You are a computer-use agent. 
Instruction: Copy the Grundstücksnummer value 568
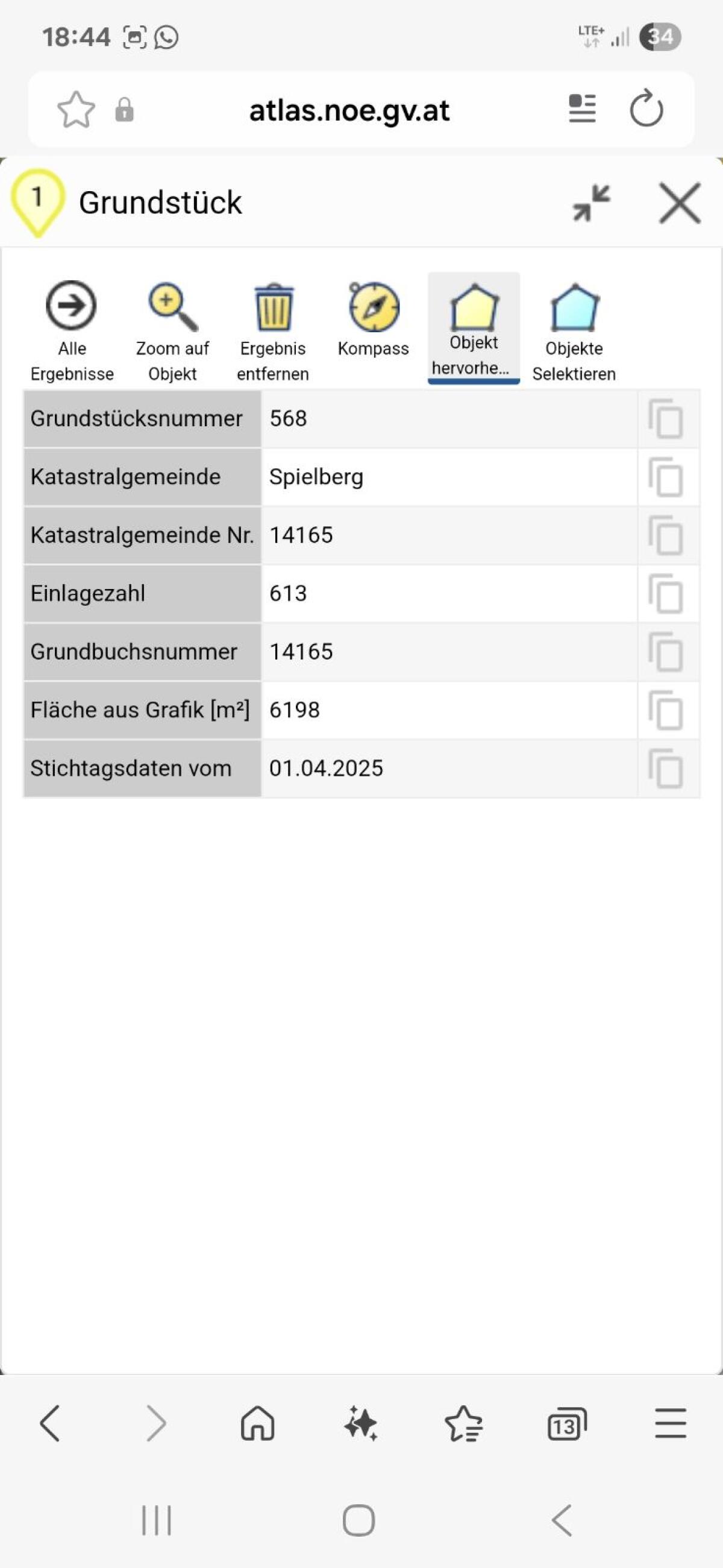(x=666, y=419)
